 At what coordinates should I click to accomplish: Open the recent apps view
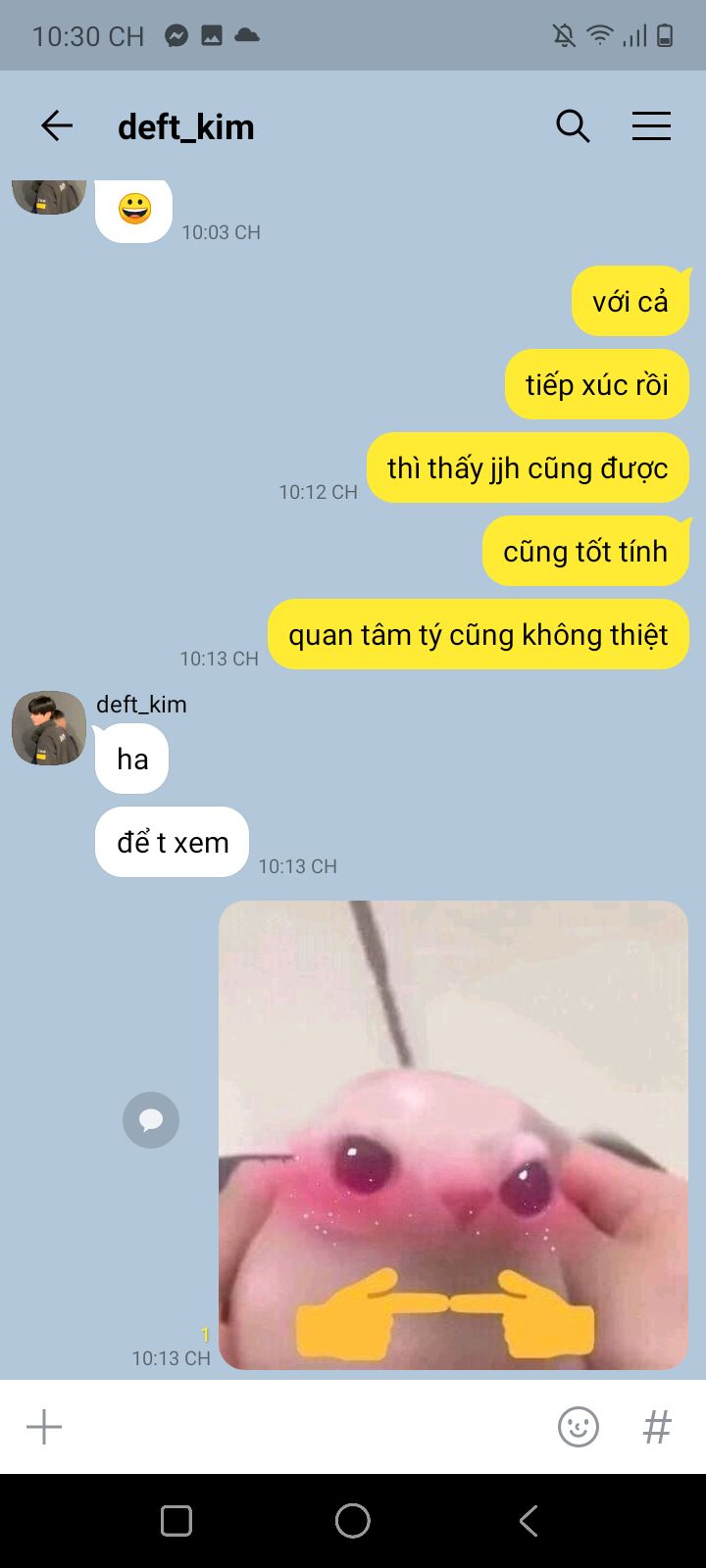176,1521
